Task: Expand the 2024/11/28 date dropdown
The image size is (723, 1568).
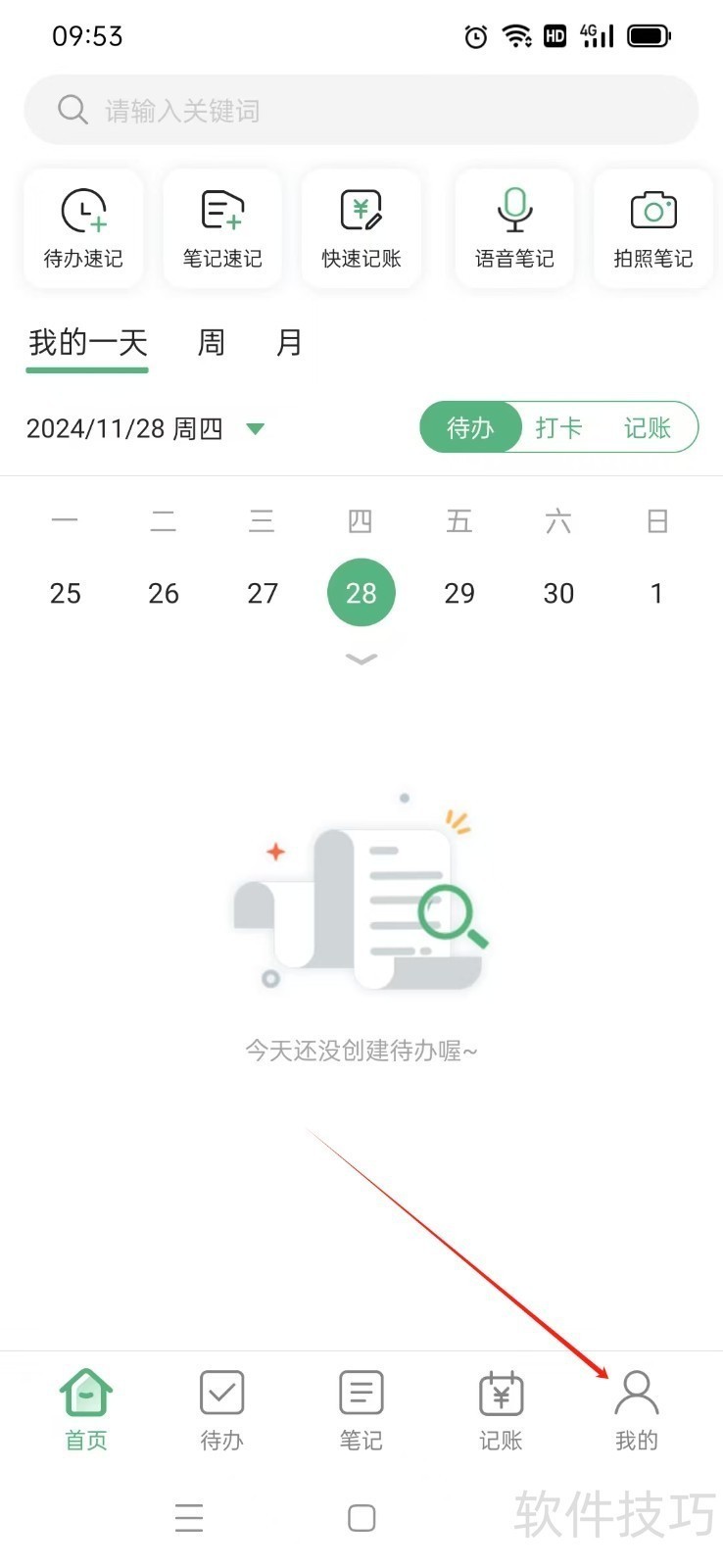Action: coord(256,428)
